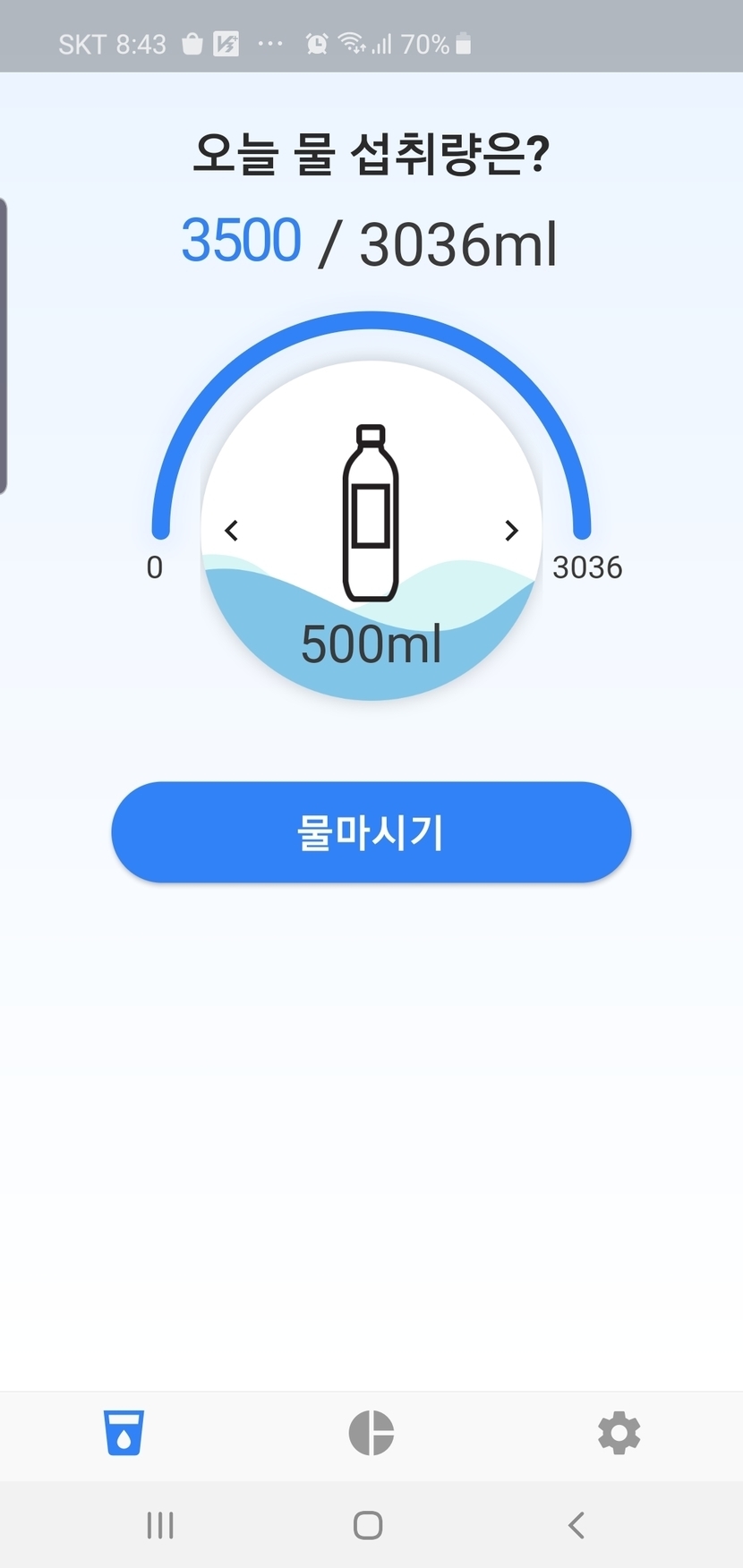Open recent apps from the navigation bar
Viewport: 743px width, 1568px height.
click(160, 1525)
